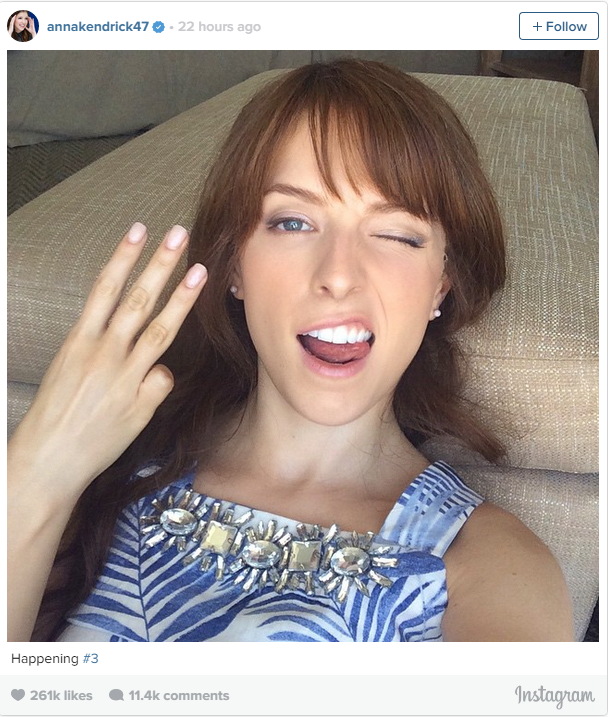Tap the profile avatar picture
This screenshot has height=717, width=608.
(23, 26)
